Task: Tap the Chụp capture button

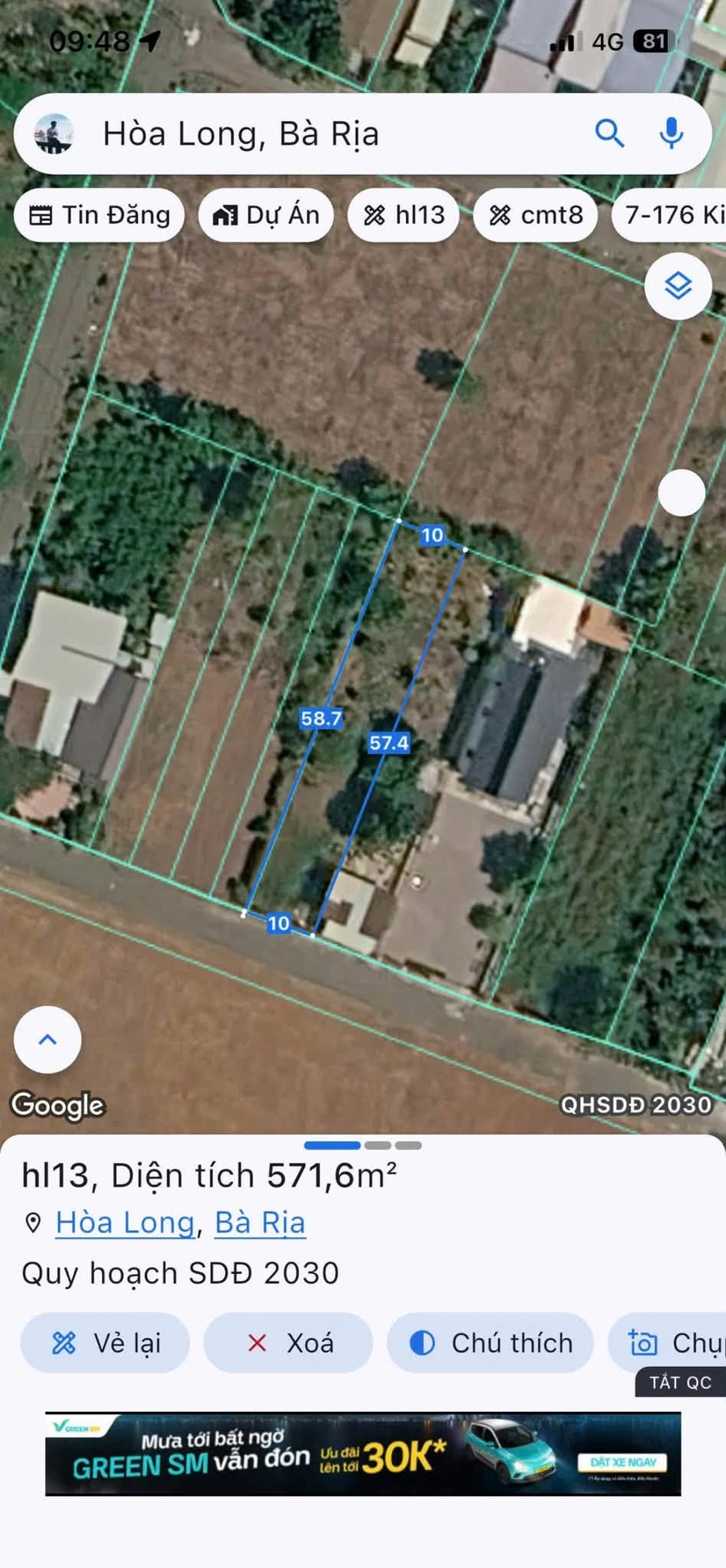Action: [x=666, y=1343]
